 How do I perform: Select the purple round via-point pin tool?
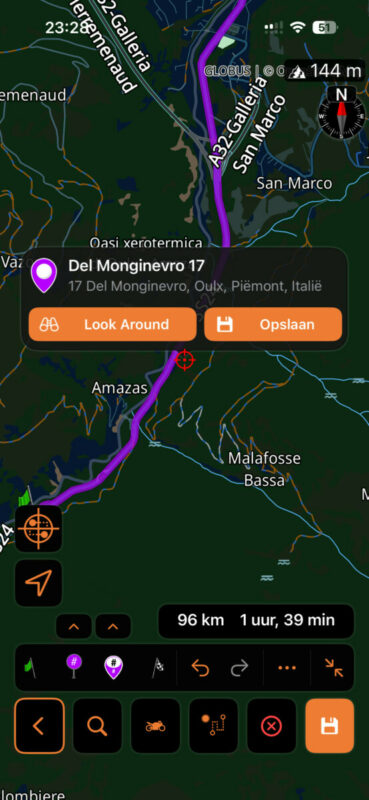[74, 667]
